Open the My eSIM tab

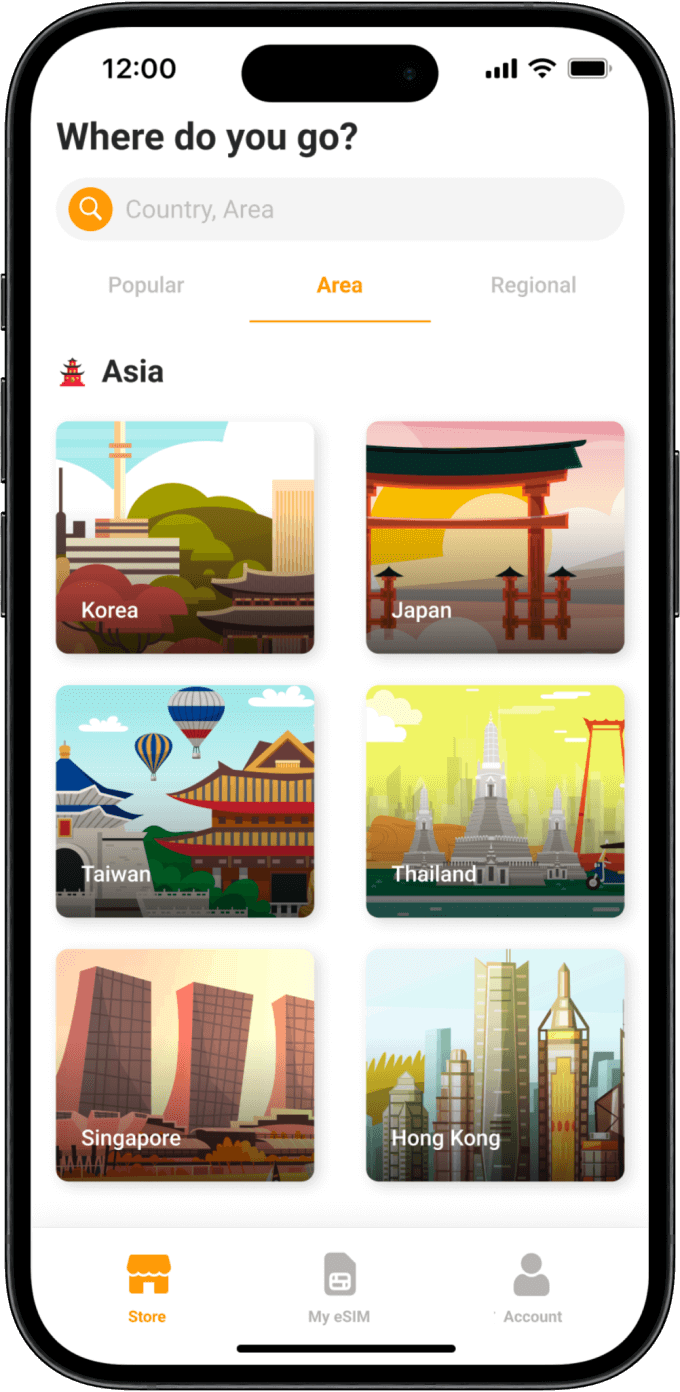tap(339, 1289)
